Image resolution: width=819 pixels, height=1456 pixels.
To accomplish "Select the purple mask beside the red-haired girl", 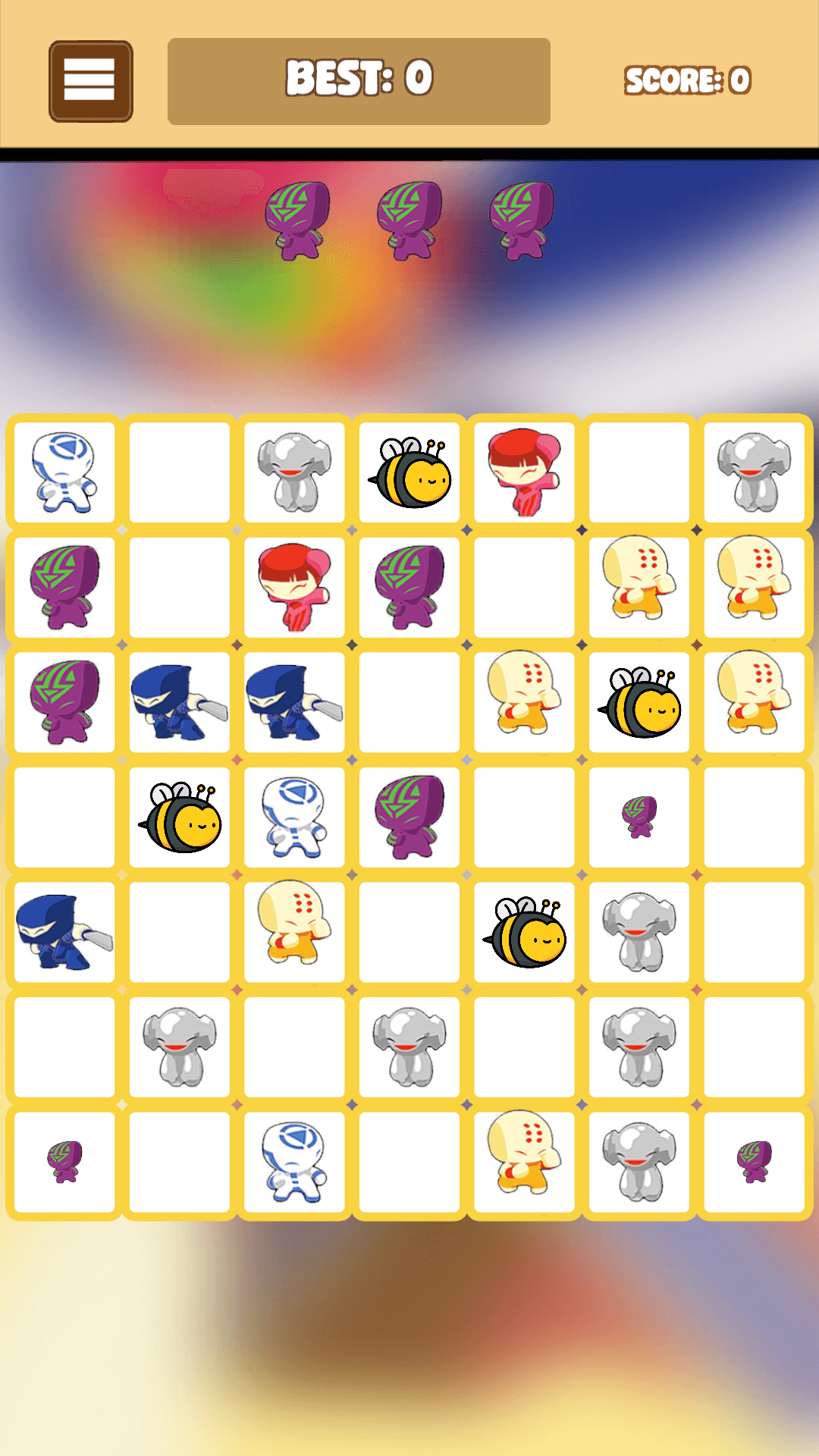I will coord(409,587).
